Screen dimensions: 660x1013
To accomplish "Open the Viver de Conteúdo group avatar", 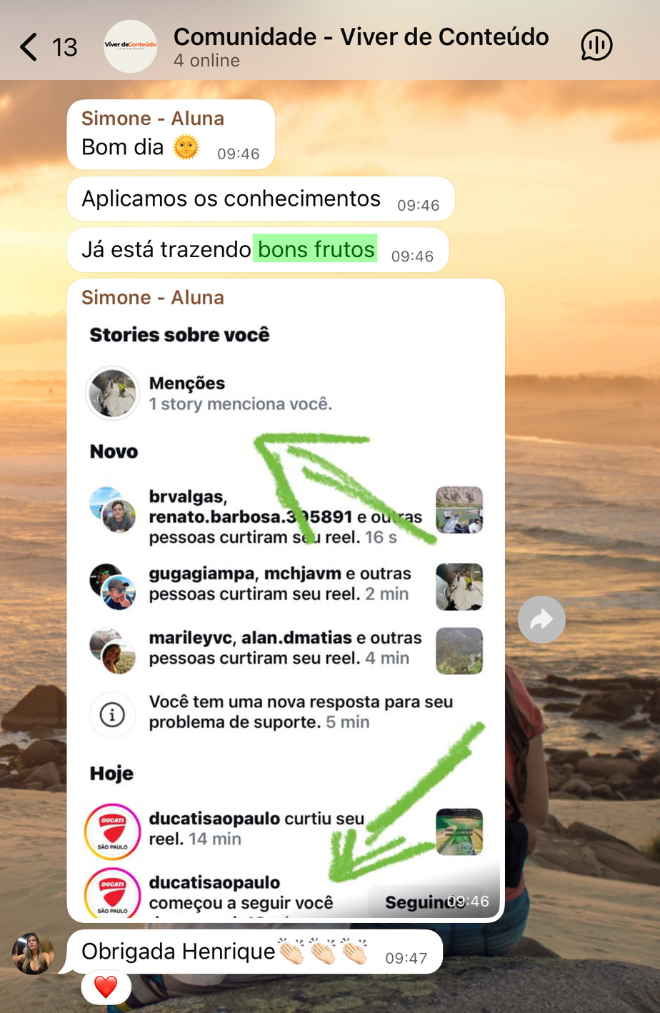I will pos(130,46).
